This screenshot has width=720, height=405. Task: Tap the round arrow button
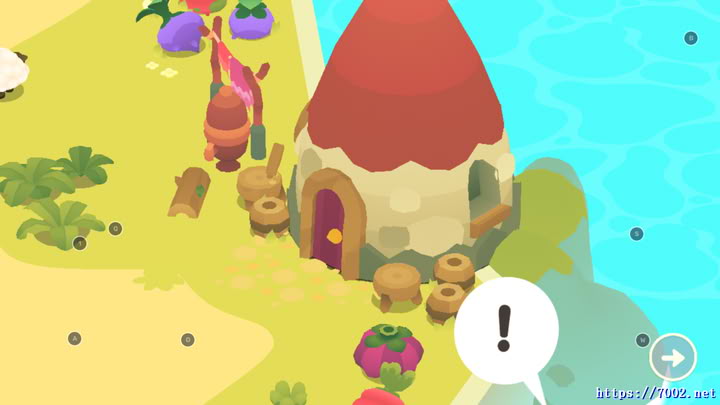click(x=673, y=357)
